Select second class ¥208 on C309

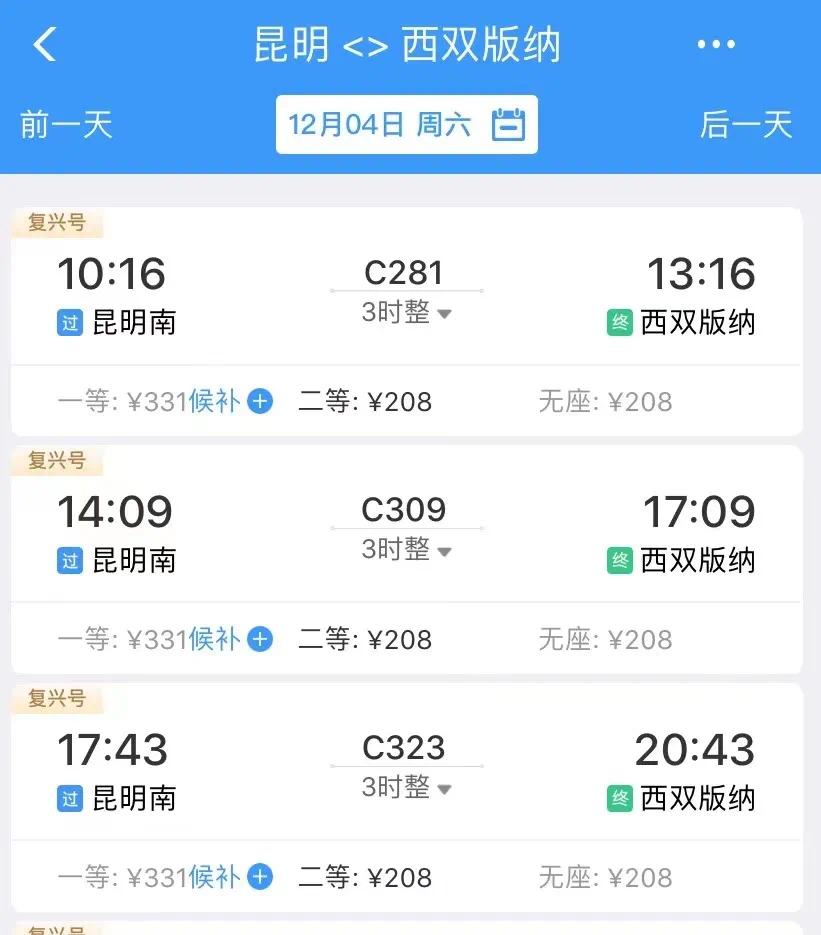(x=366, y=639)
